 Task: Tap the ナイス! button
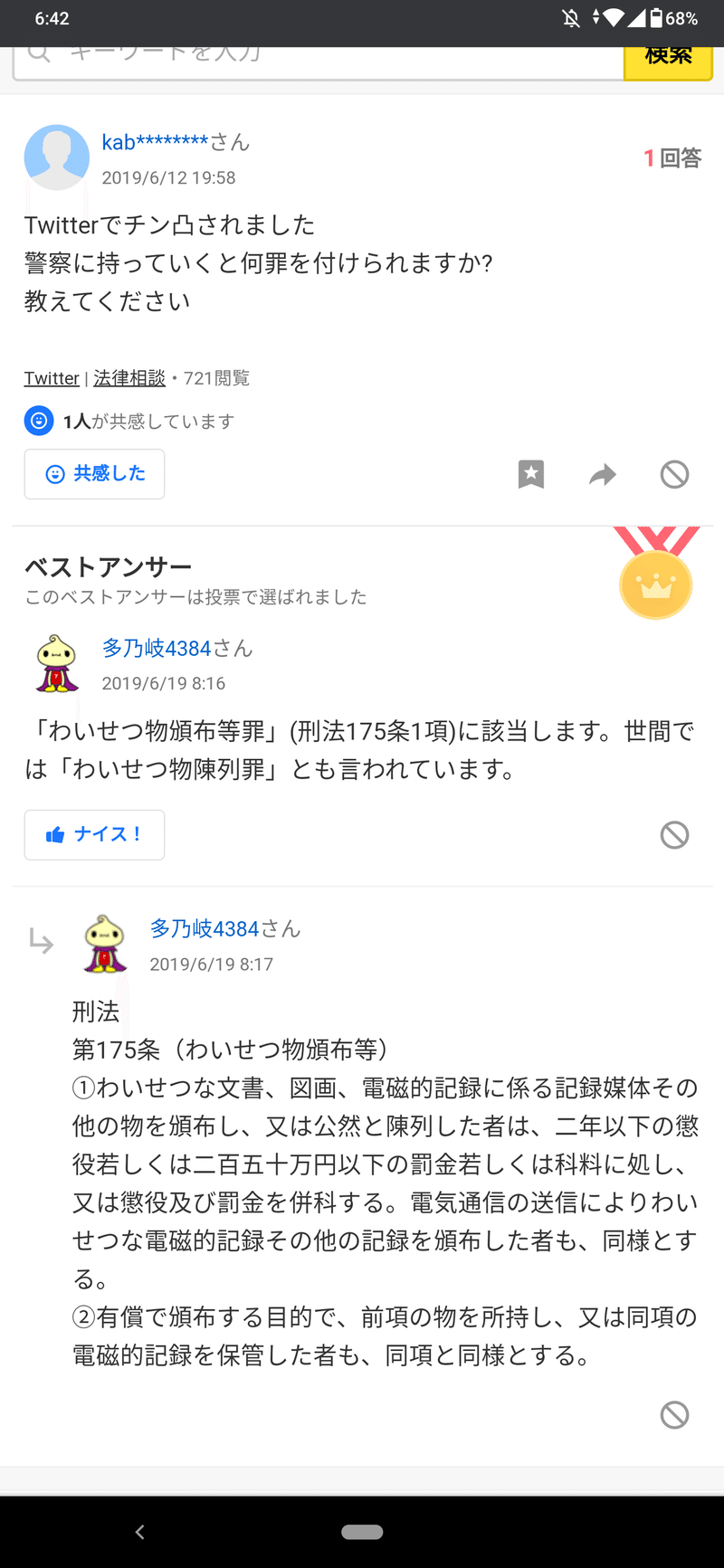(94, 834)
